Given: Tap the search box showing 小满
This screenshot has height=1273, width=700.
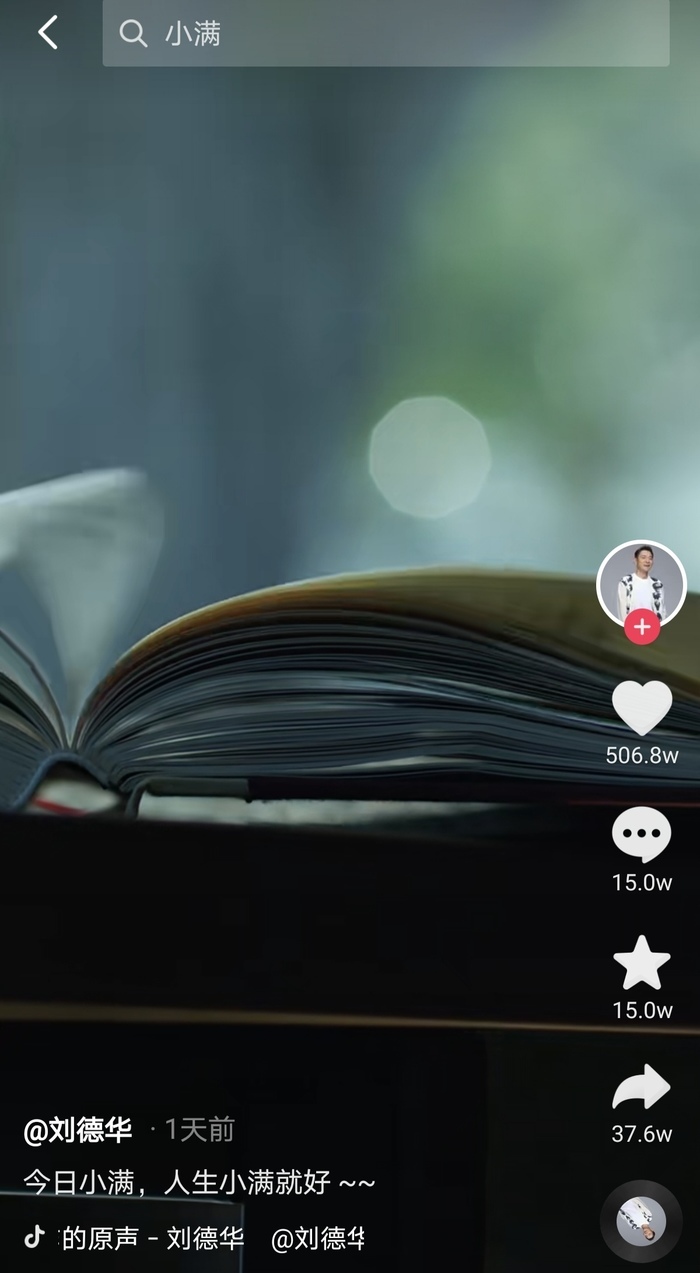Looking at the screenshot, I should click(386, 33).
